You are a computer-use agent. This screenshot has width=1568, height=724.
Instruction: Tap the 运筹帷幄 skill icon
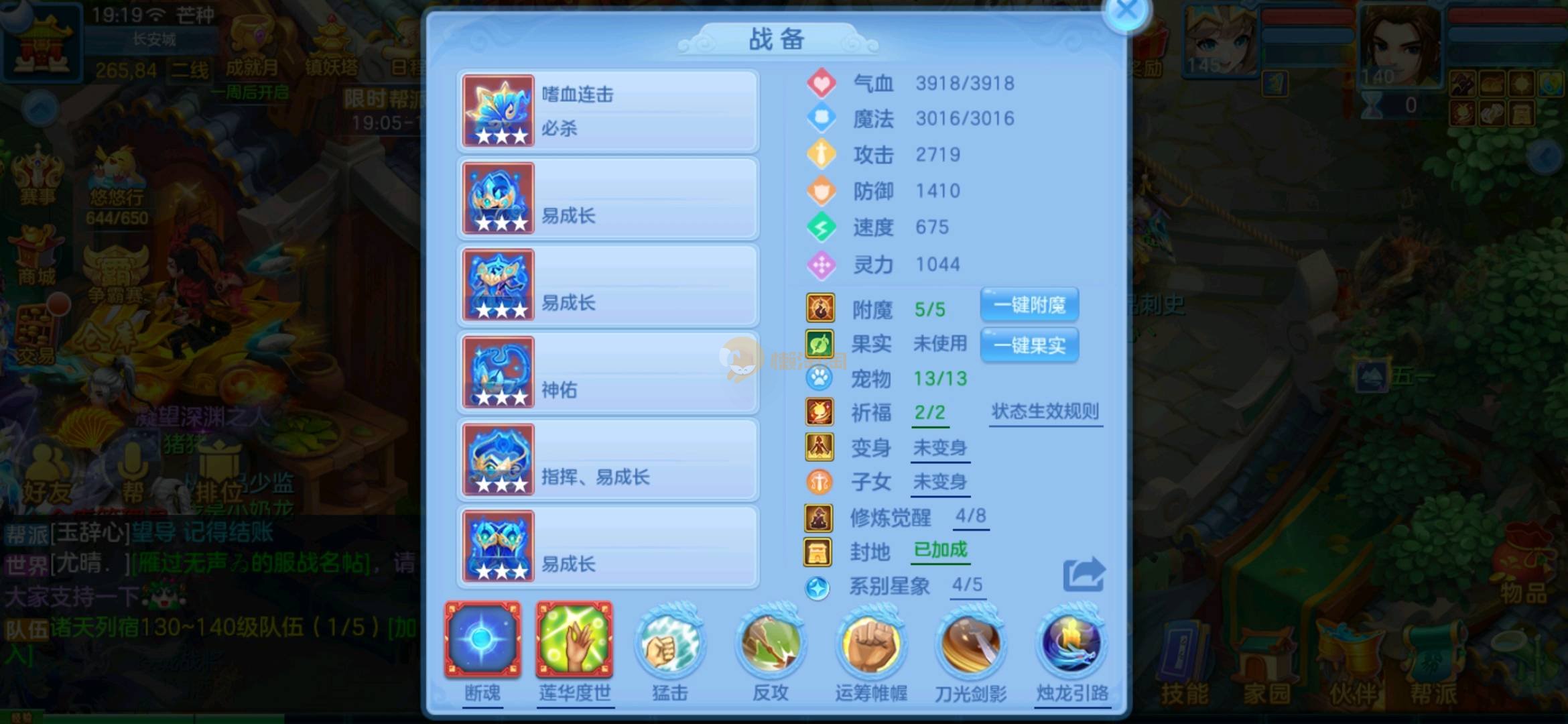coord(870,642)
